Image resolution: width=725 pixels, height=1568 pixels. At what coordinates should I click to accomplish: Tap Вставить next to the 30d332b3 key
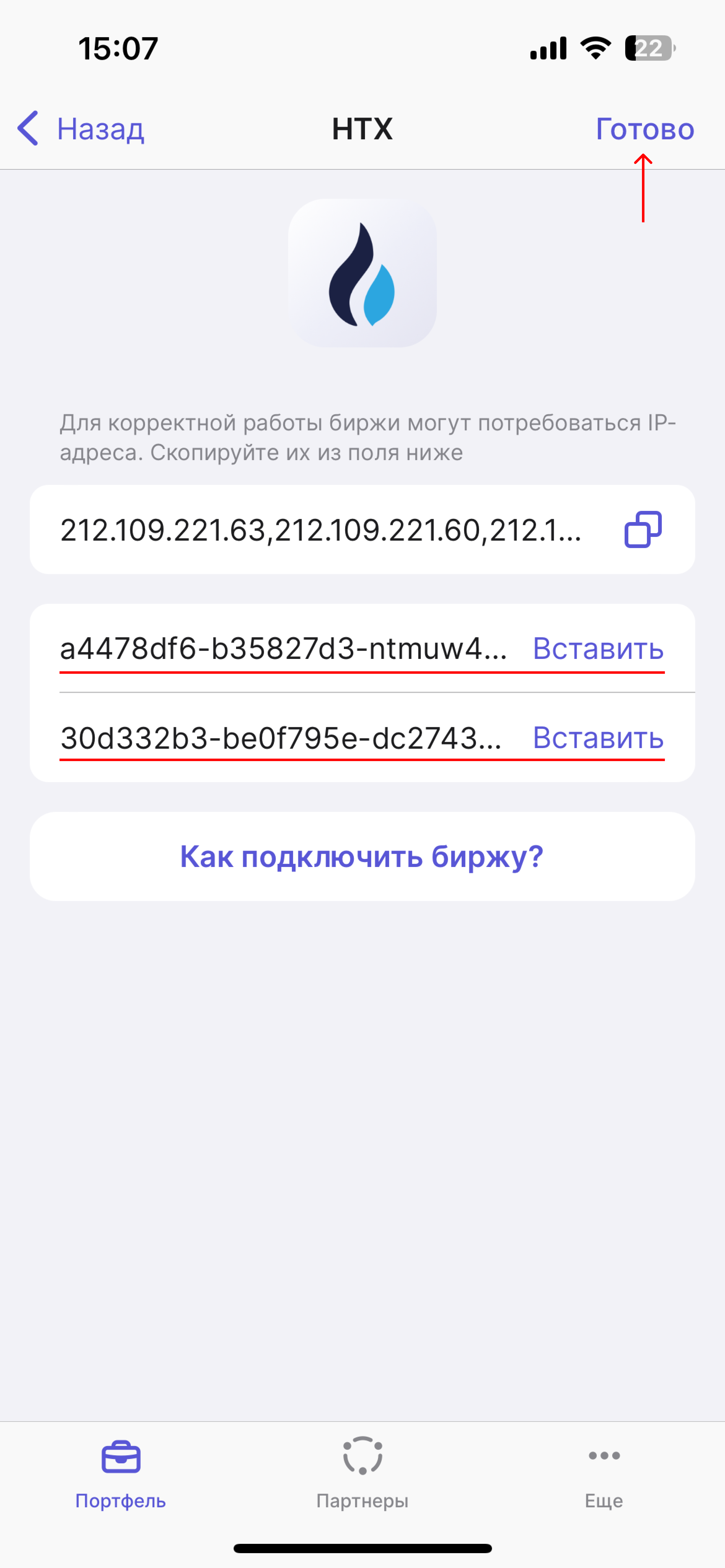coord(598,738)
